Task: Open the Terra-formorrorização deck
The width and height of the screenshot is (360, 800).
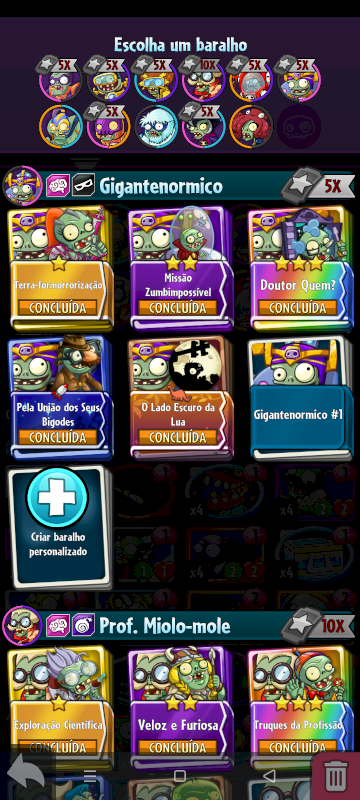Action: pos(61,269)
